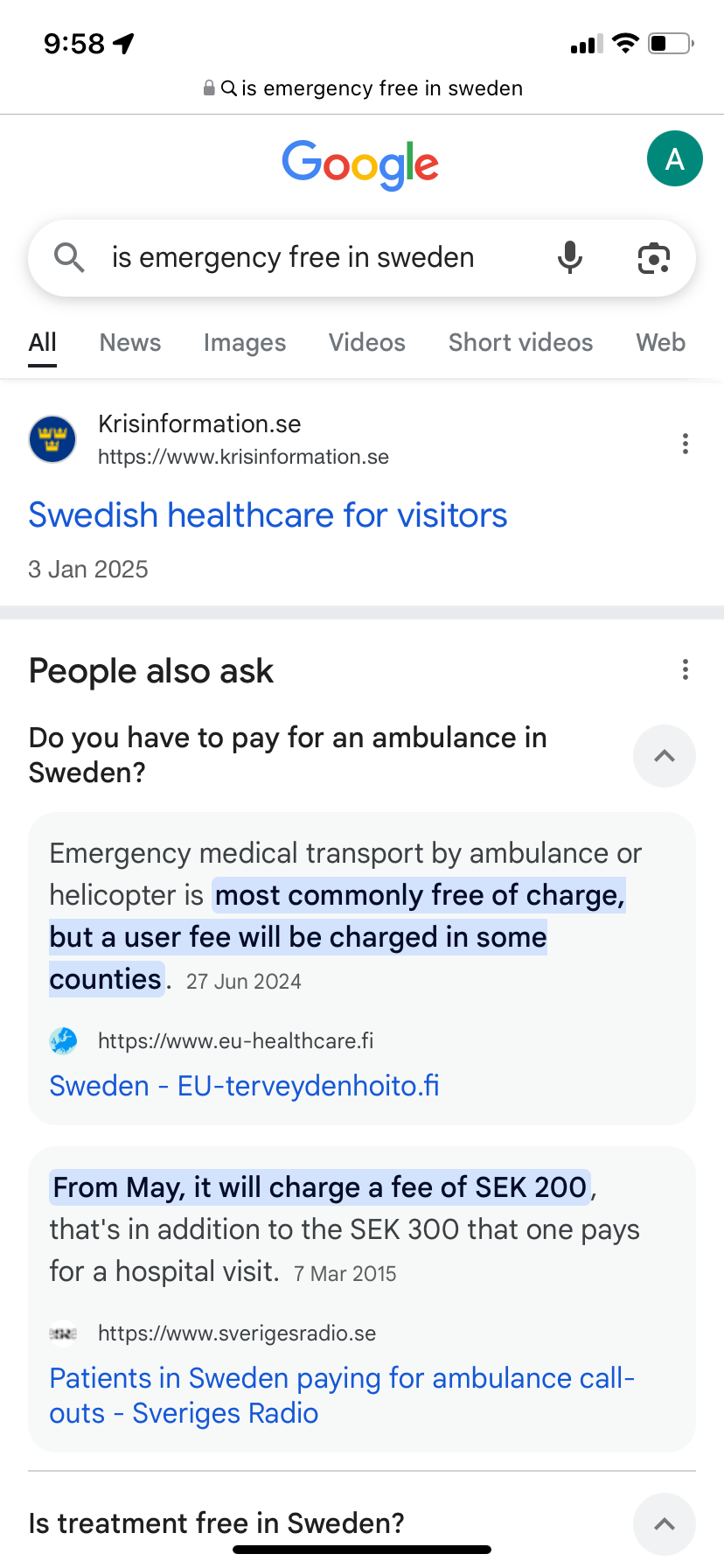724x1568 pixels.
Task: Tap the browser address bar
Action: [362, 88]
